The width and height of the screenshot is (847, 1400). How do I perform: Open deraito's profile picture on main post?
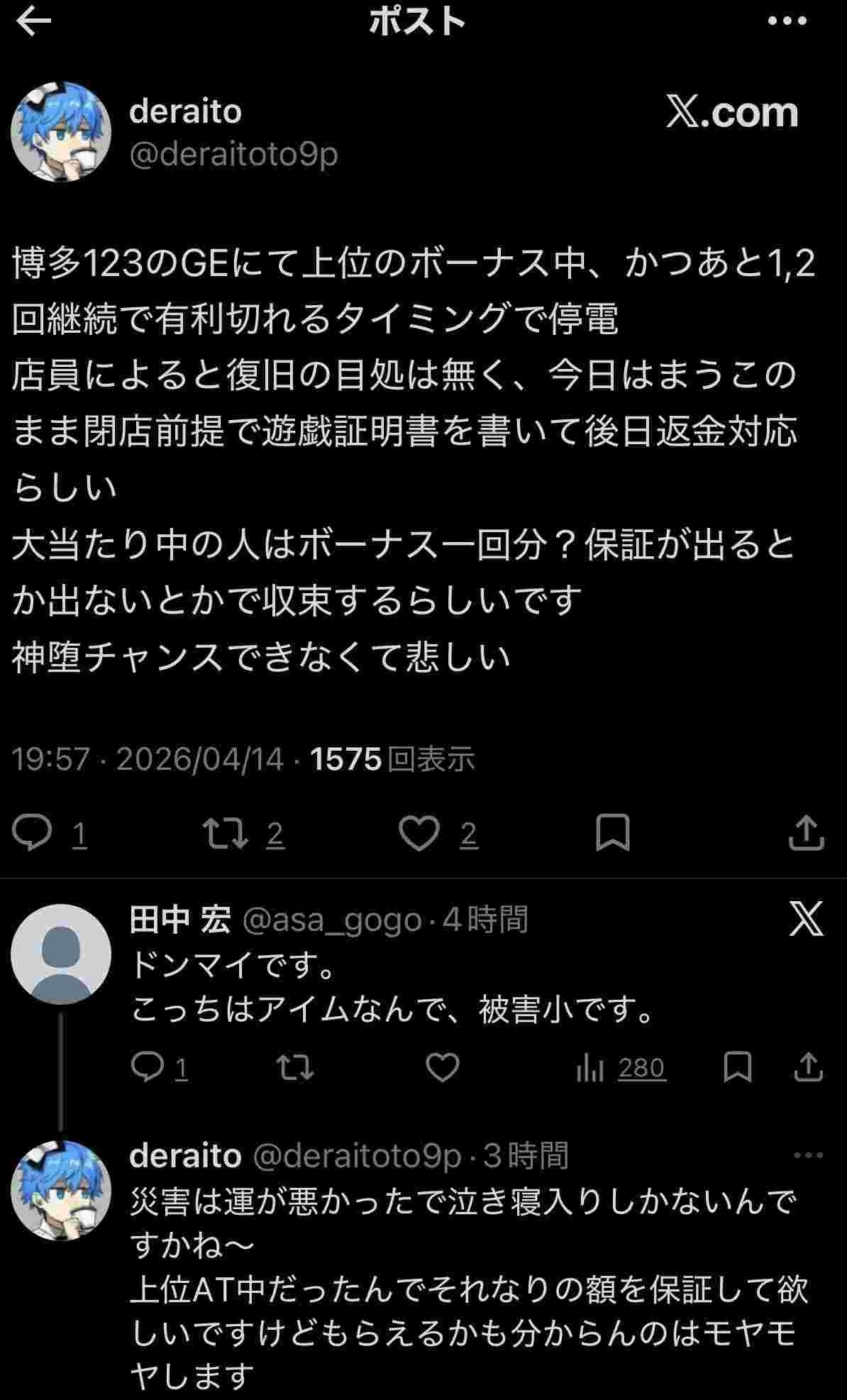tap(61, 132)
